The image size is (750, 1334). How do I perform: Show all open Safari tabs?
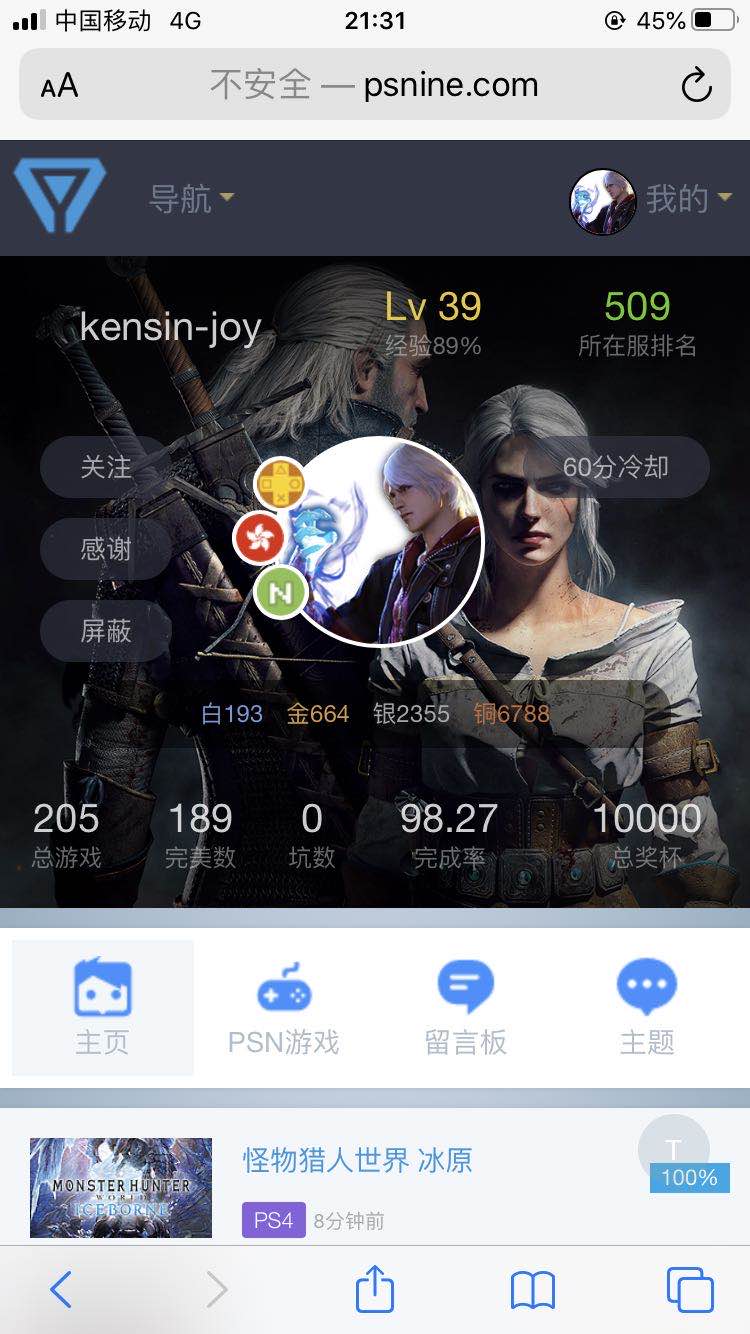pos(690,1290)
